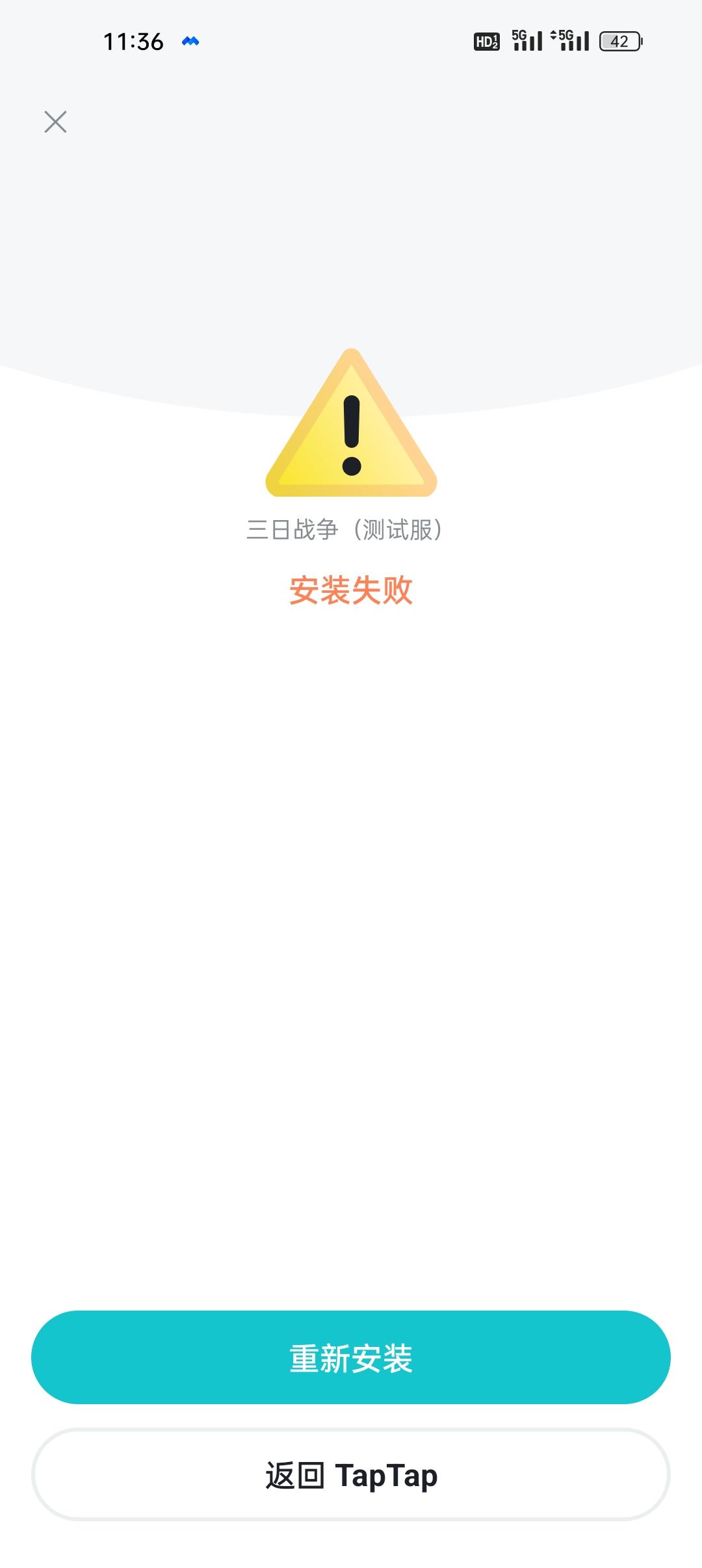
Task: Select the 返回 TapTap button
Action: tap(351, 1474)
